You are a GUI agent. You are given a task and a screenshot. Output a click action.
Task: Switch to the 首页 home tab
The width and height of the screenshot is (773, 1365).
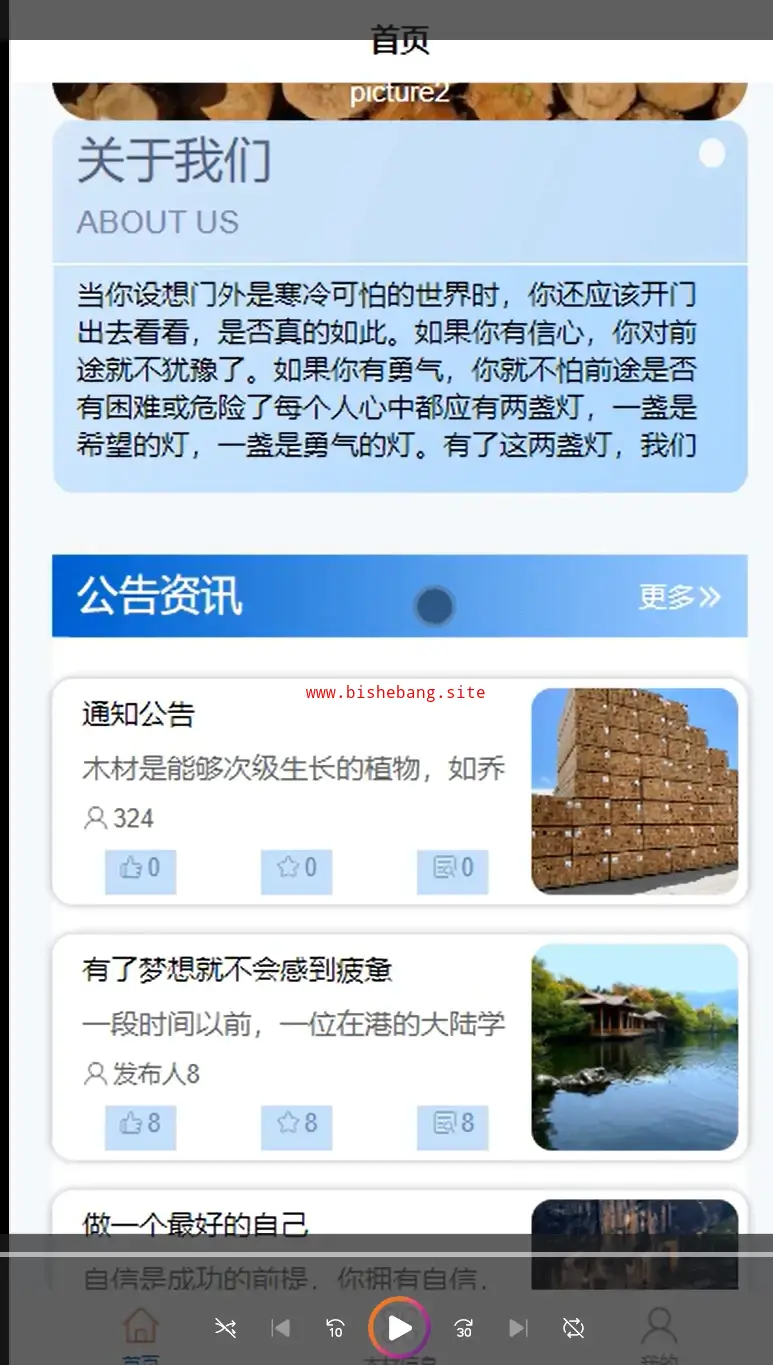(140, 1332)
